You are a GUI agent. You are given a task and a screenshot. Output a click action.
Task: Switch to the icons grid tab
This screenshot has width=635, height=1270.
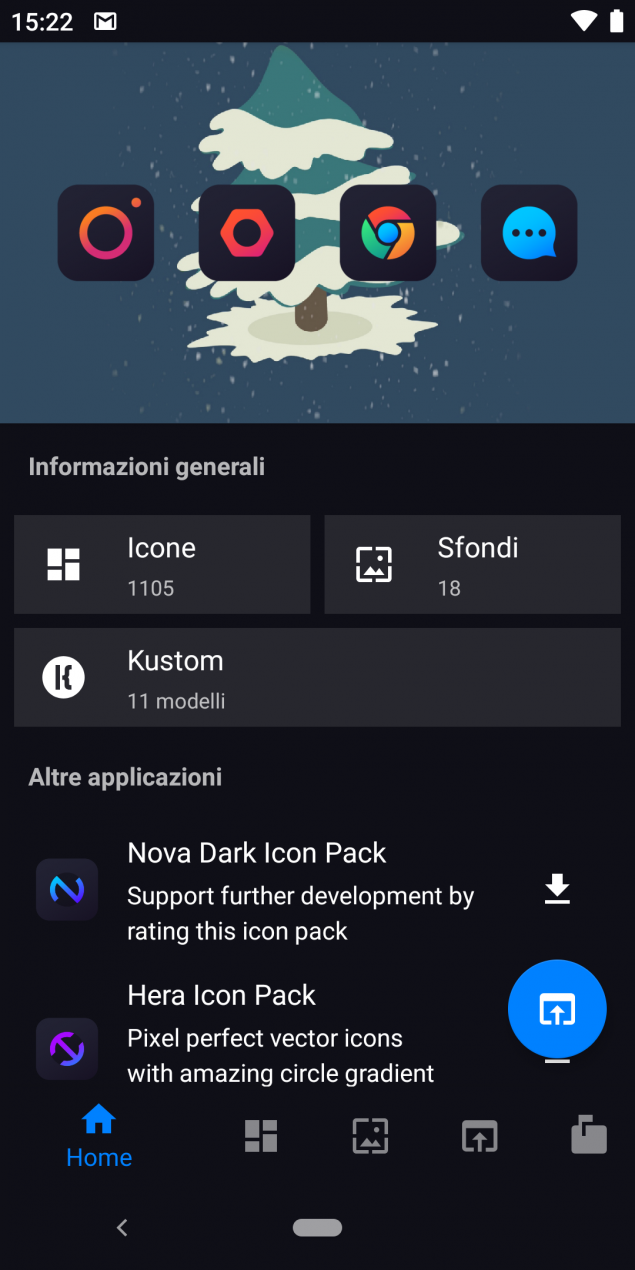pos(261,1136)
